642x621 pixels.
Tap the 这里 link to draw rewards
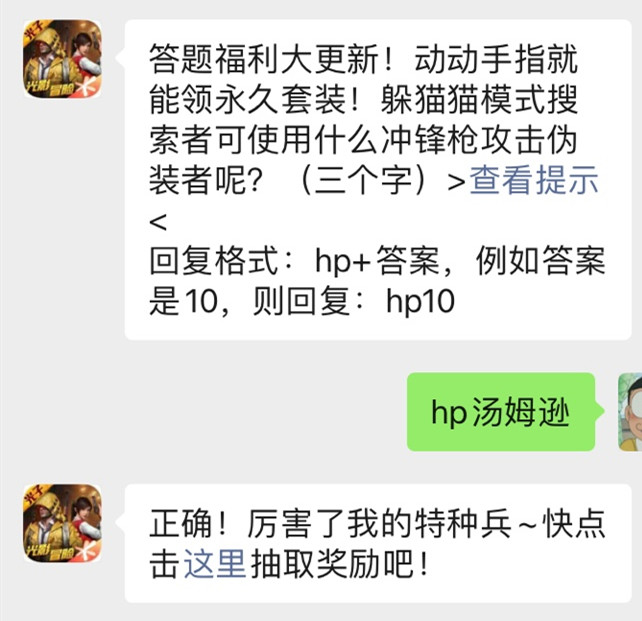(x=214, y=565)
